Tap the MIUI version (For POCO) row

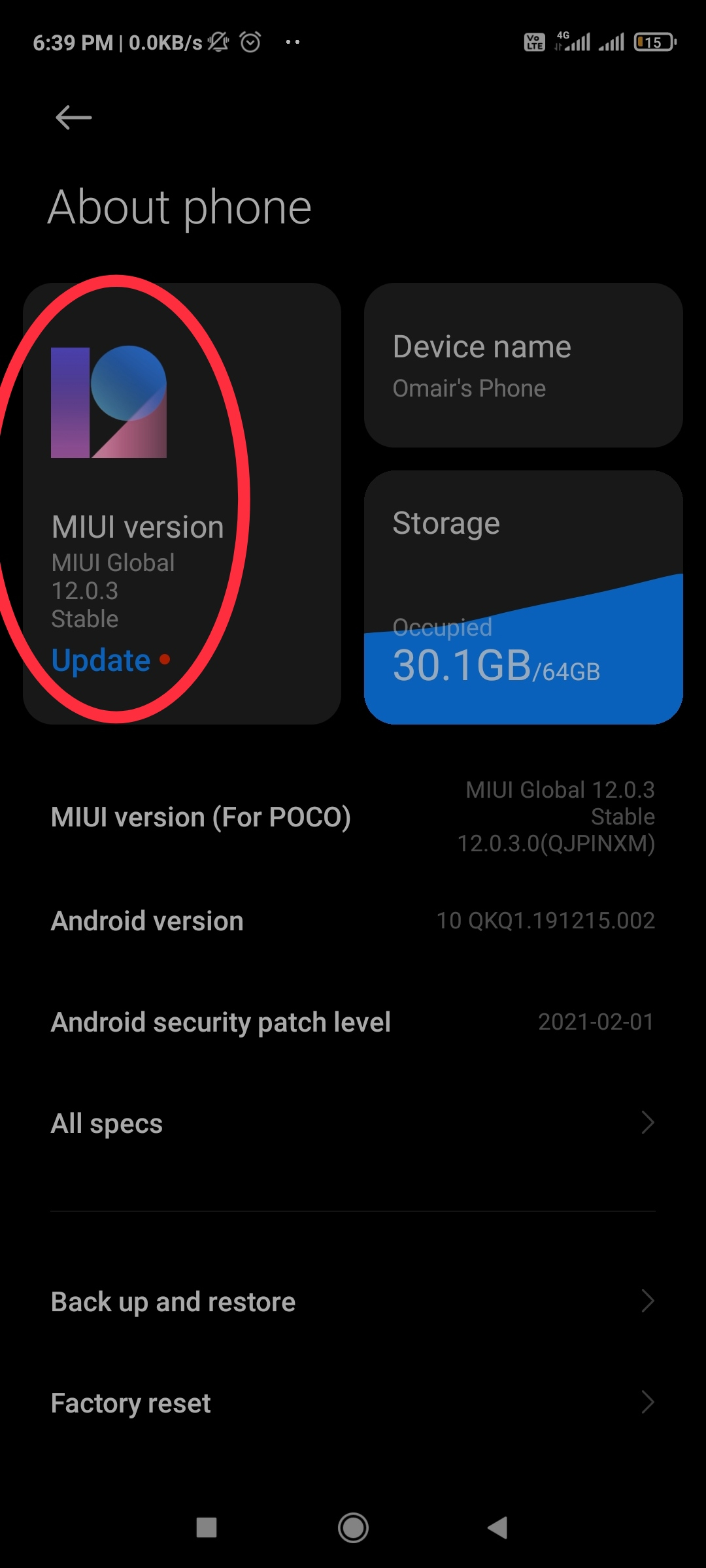pyautogui.click(x=353, y=817)
